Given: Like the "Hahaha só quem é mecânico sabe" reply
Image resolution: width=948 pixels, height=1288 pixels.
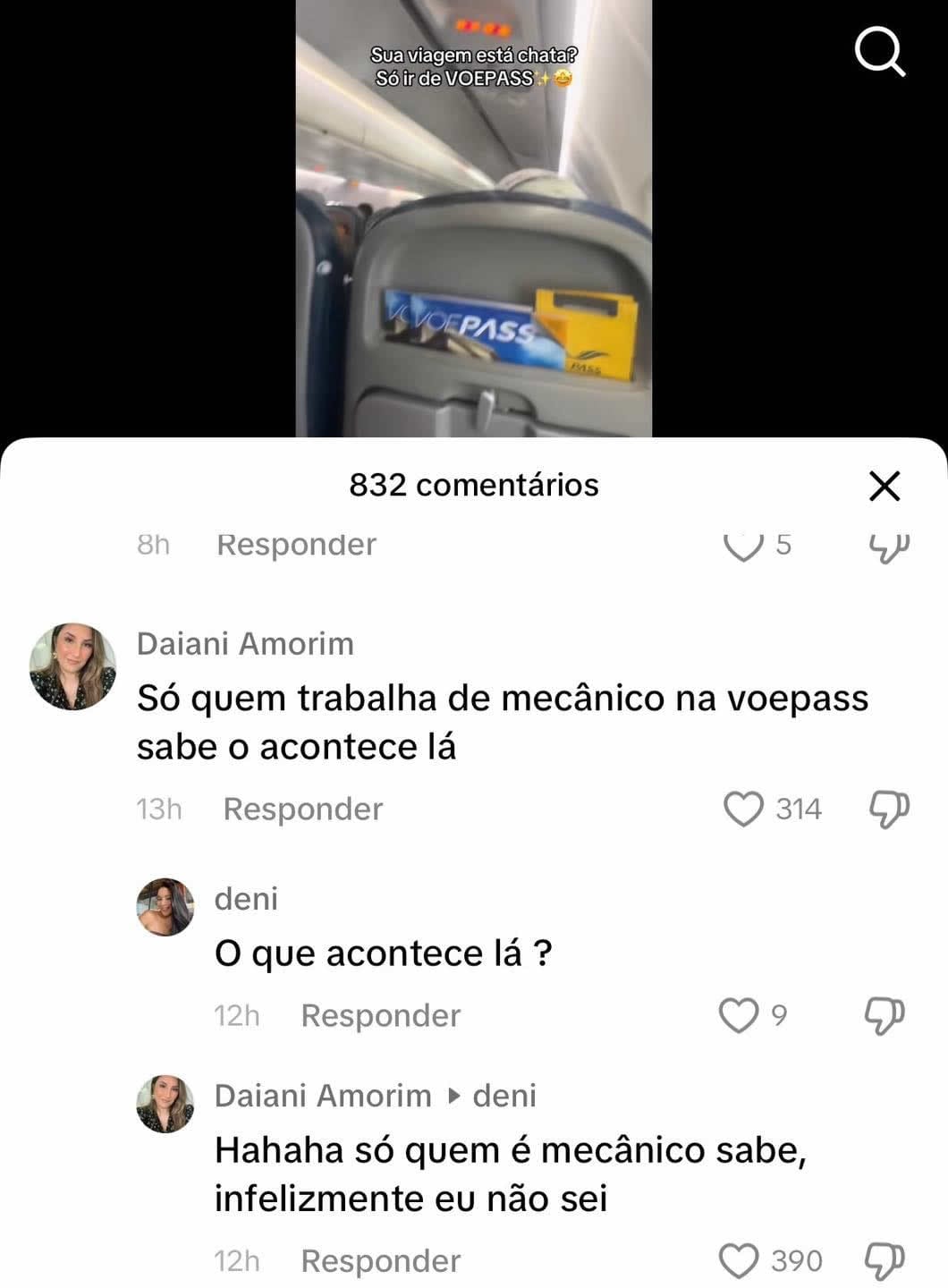Looking at the screenshot, I should (739, 1258).
